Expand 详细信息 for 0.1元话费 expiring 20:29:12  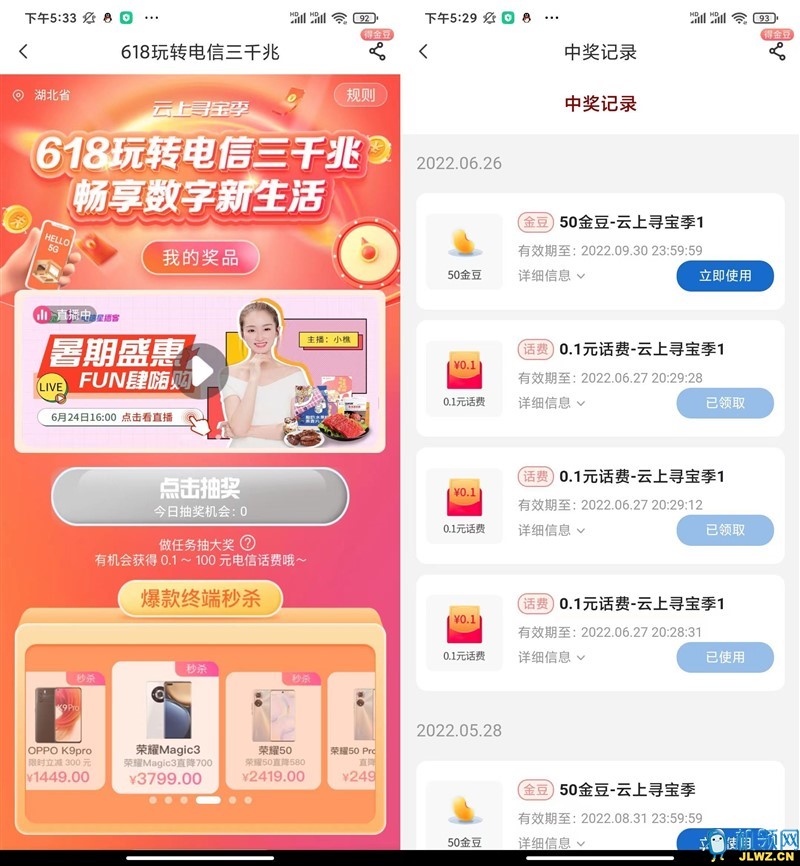click(x=551, y=529)
